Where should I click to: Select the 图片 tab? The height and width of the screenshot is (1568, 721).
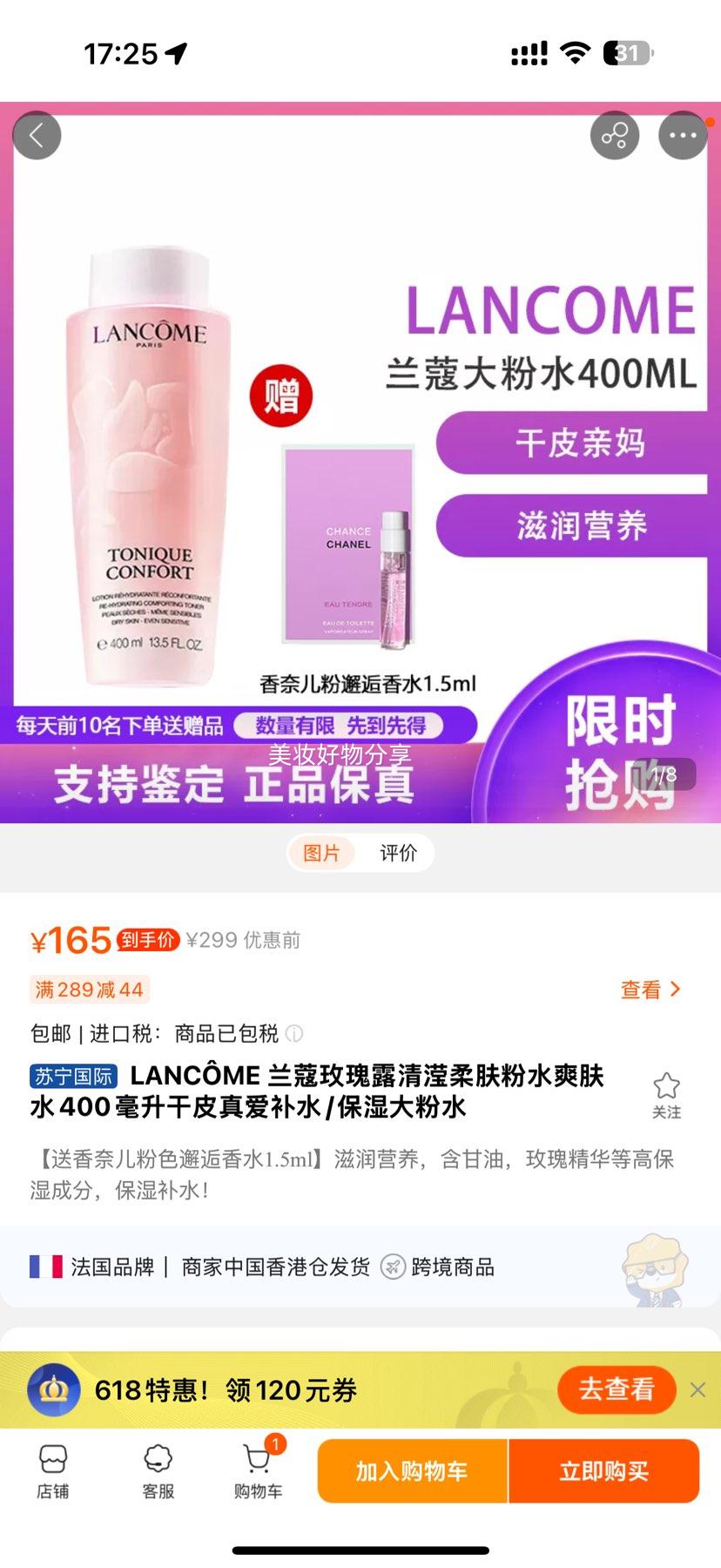(323, 853)
